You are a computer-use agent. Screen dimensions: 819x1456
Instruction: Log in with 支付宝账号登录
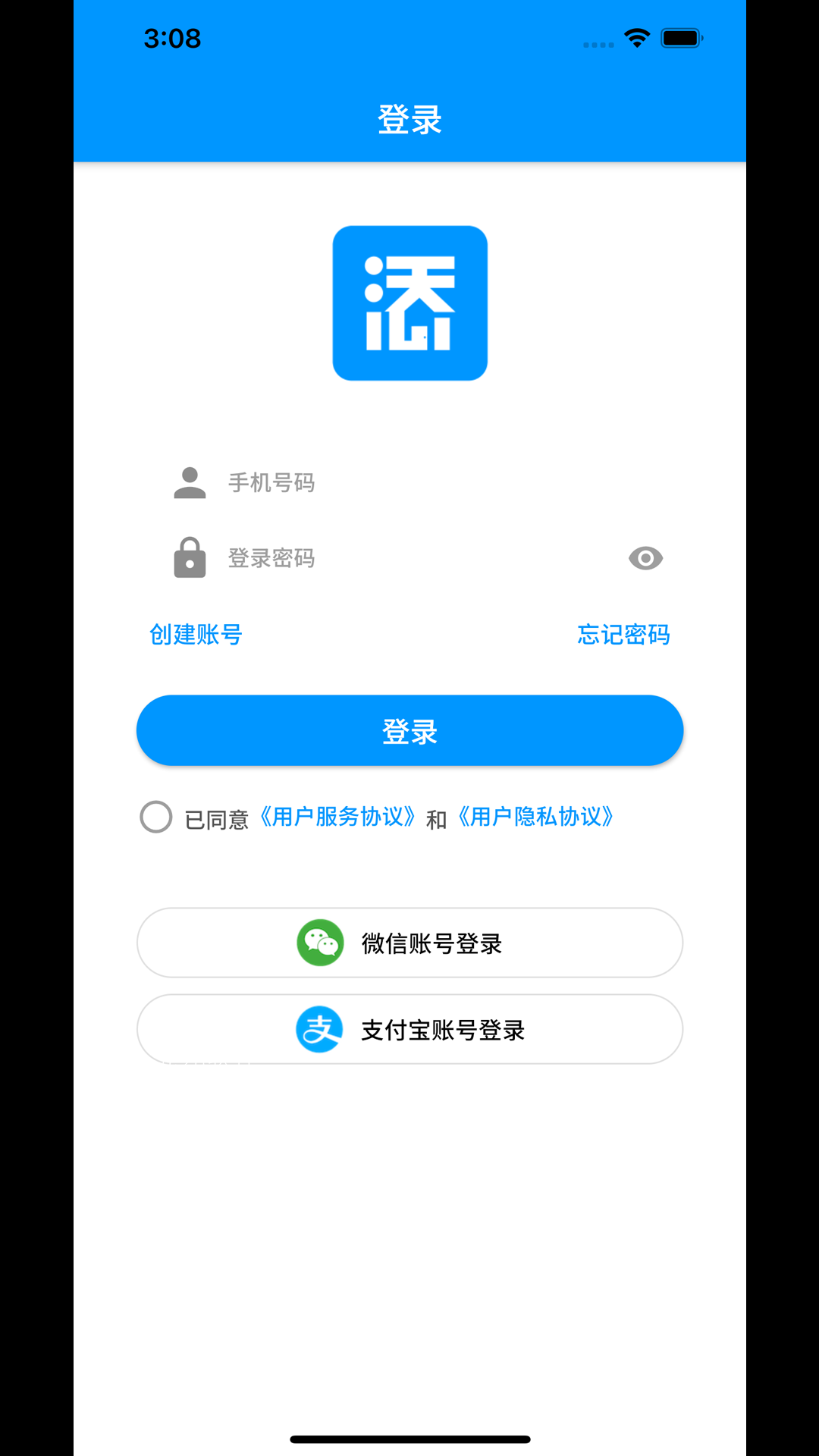pyautogui.click(x=409, y=1029)
